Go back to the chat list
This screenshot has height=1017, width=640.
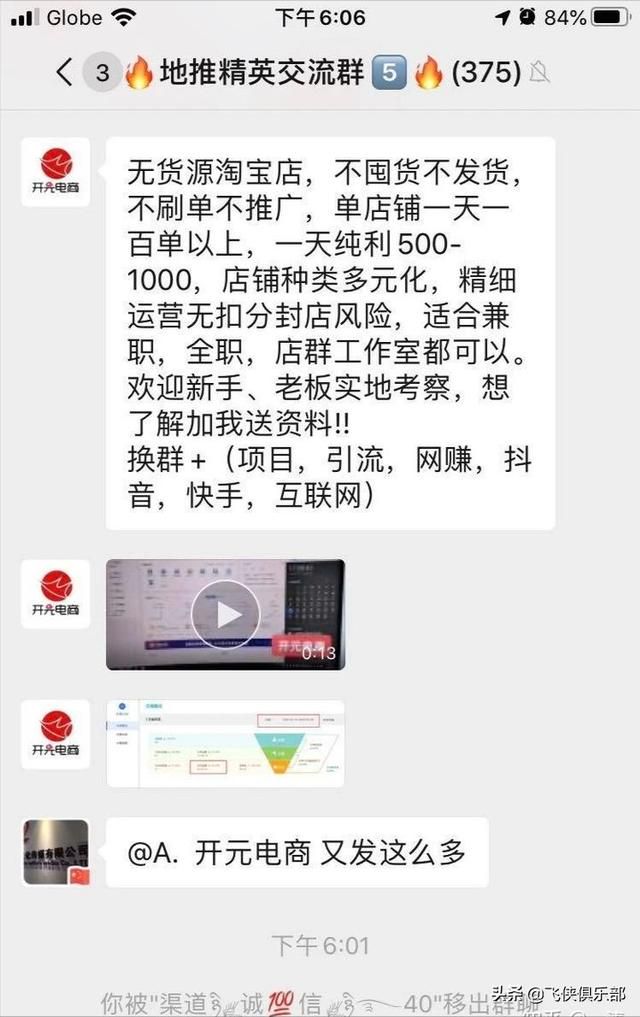64,73
